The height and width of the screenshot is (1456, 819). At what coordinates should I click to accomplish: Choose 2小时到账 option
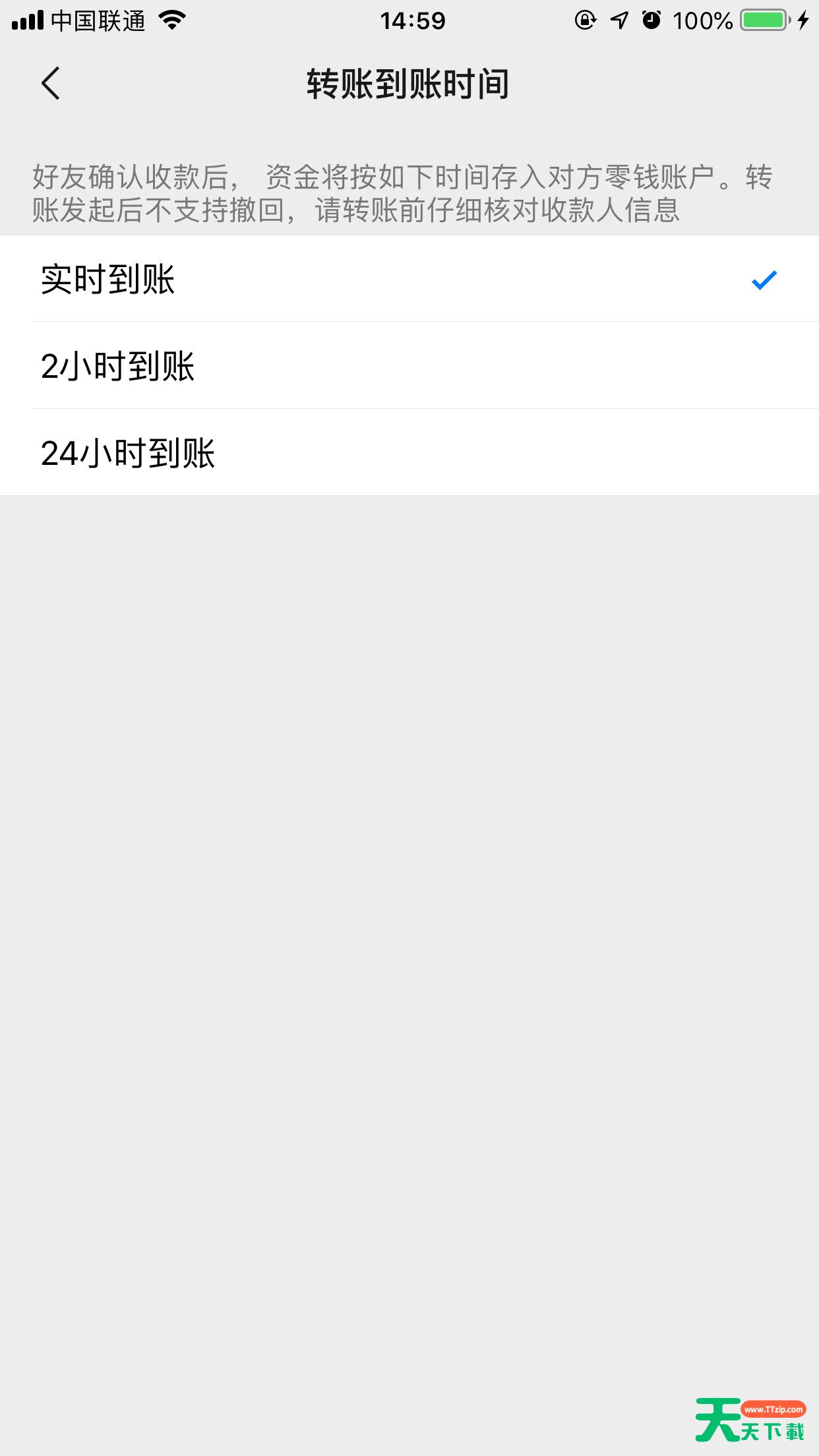[409, 366]
